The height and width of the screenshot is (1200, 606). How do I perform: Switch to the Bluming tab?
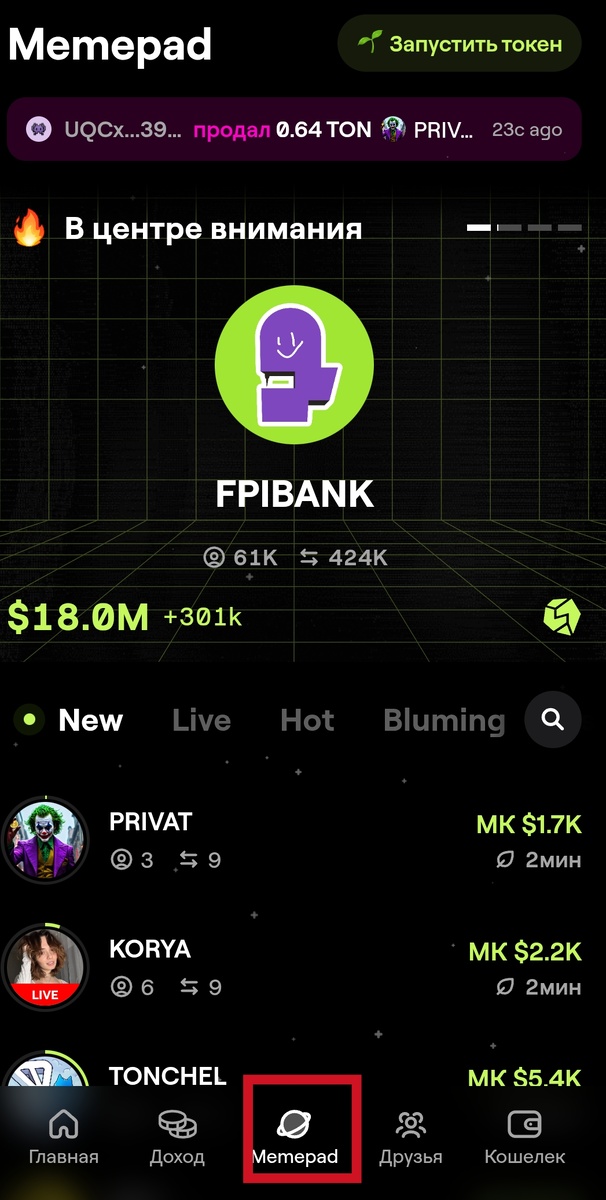pos(444,720)
